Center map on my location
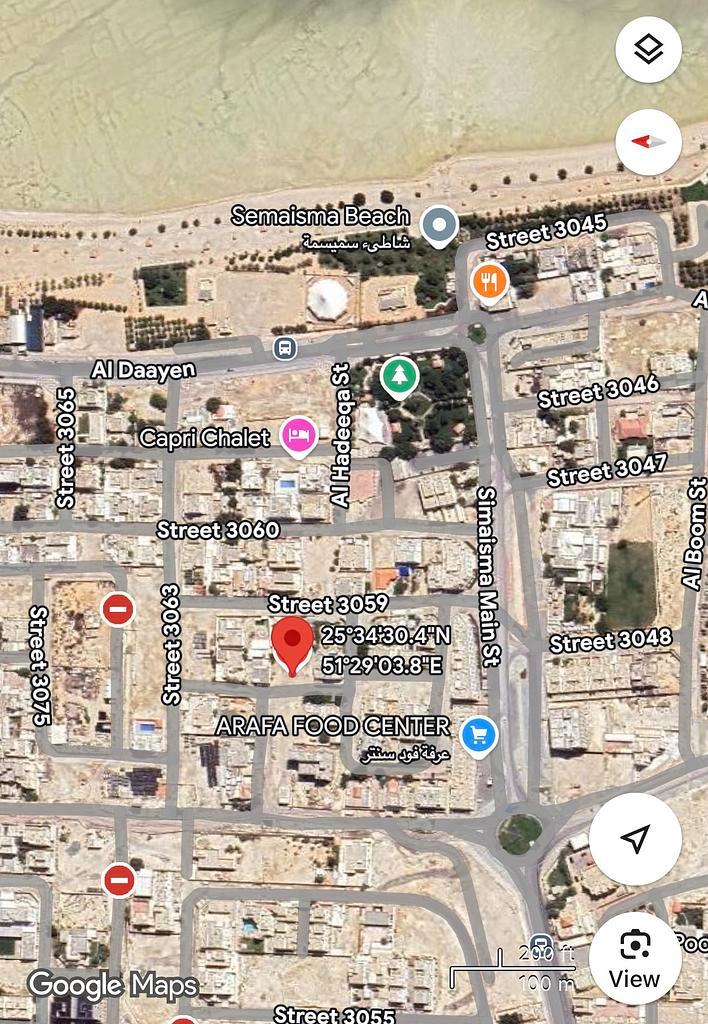708x1024 pixels. coord(635,839)
